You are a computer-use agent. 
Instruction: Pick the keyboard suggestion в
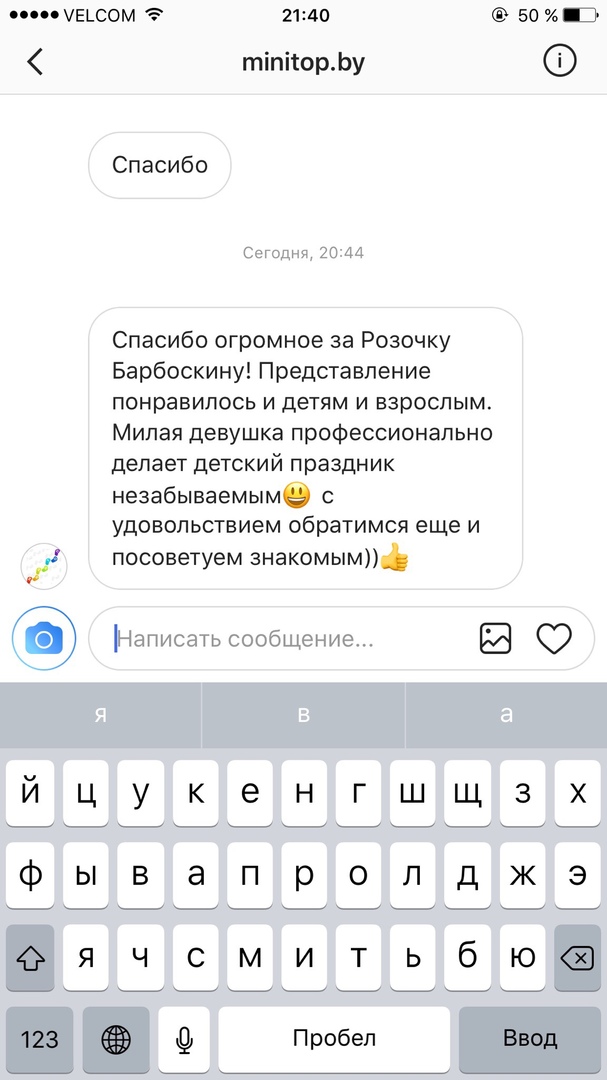(x=303, y=714)
